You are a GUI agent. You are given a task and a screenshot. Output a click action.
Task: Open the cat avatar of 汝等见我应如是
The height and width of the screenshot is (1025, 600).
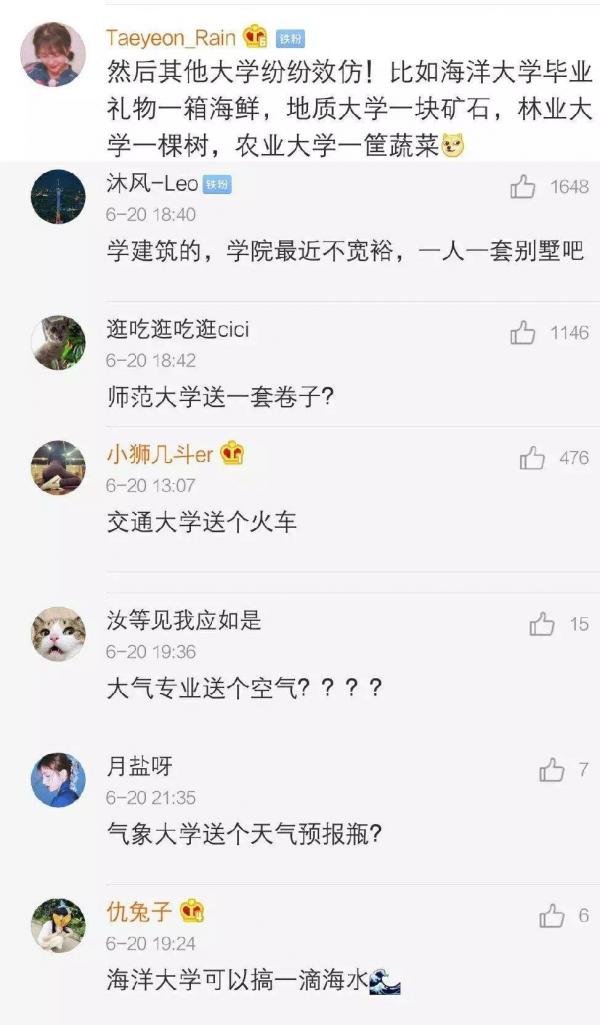click(x=57, y=634)
